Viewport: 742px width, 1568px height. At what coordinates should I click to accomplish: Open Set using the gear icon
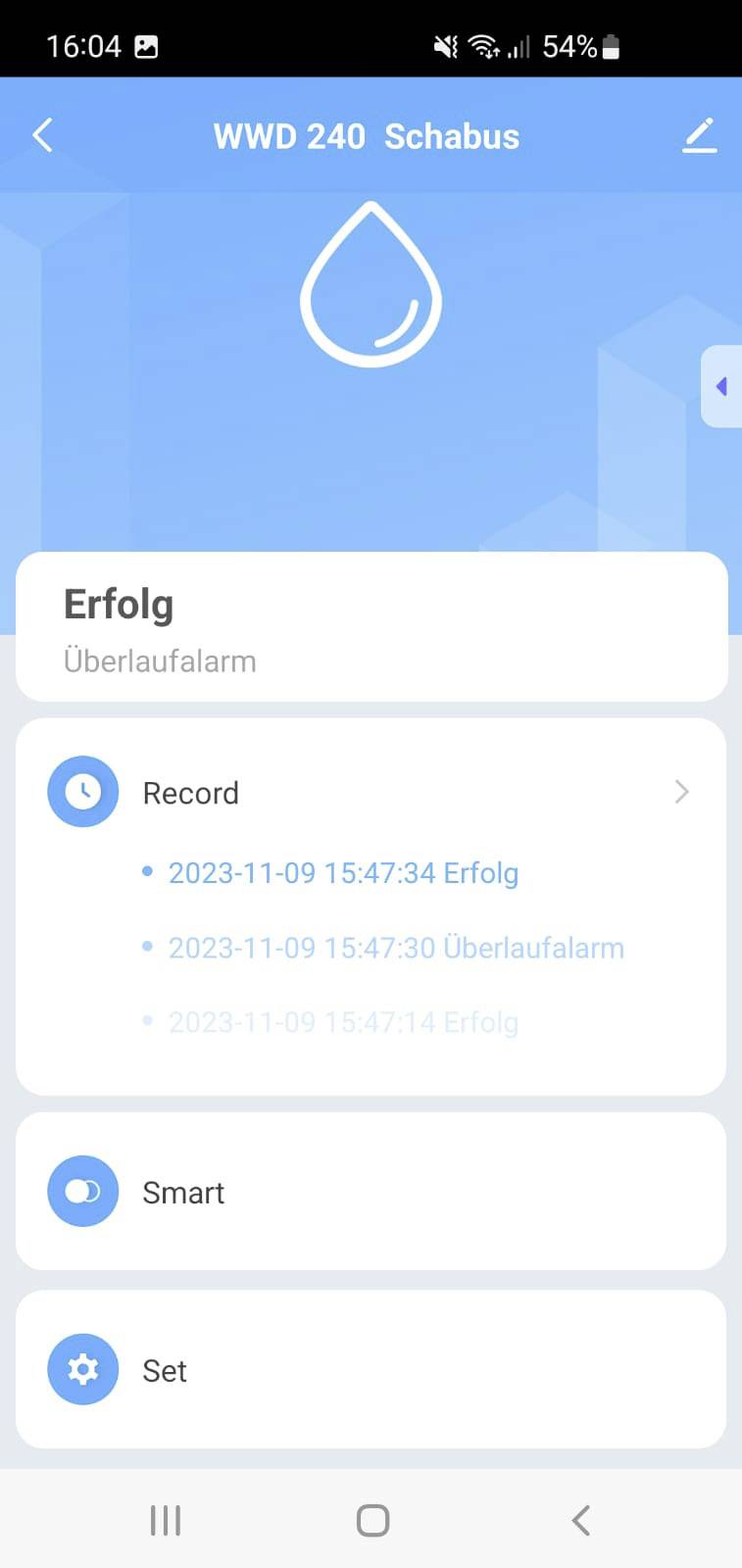(x=82, y=1369)
